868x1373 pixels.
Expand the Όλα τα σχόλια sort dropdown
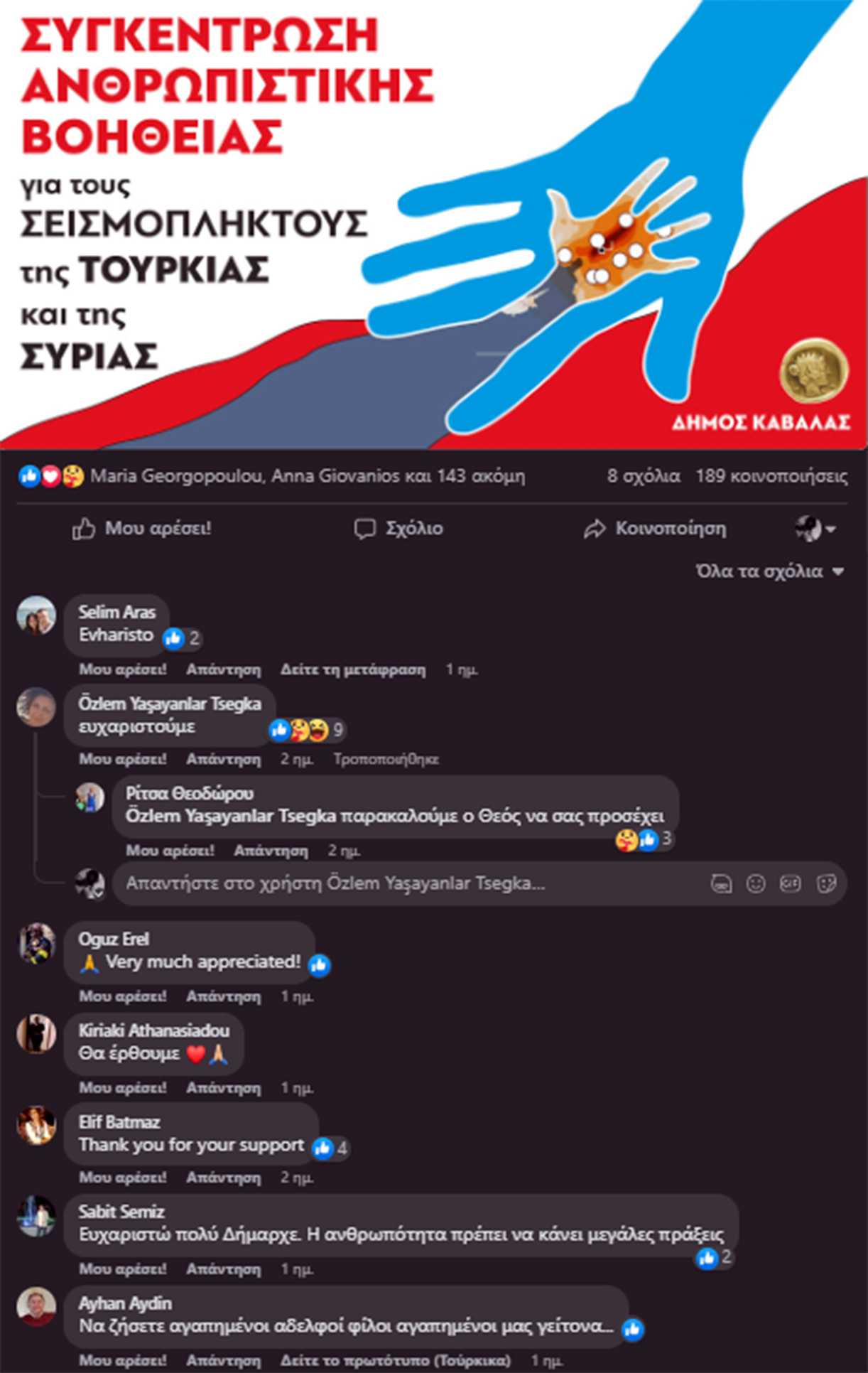coord(770,571)
